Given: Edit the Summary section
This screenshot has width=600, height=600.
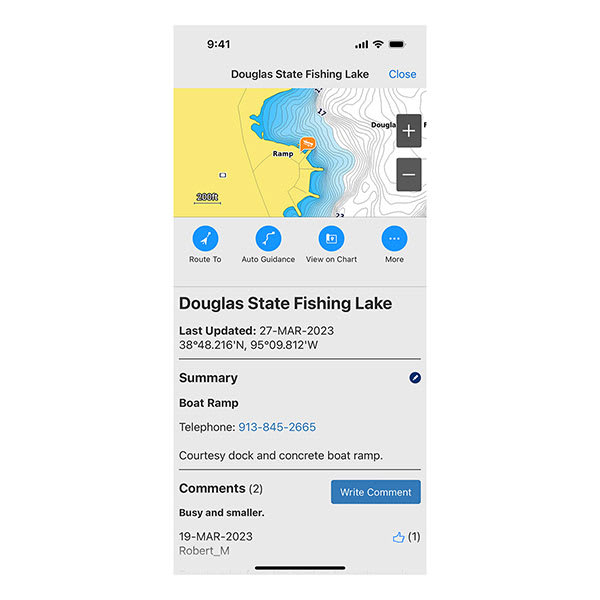Looking at the screenshot, I should point(415,378).
